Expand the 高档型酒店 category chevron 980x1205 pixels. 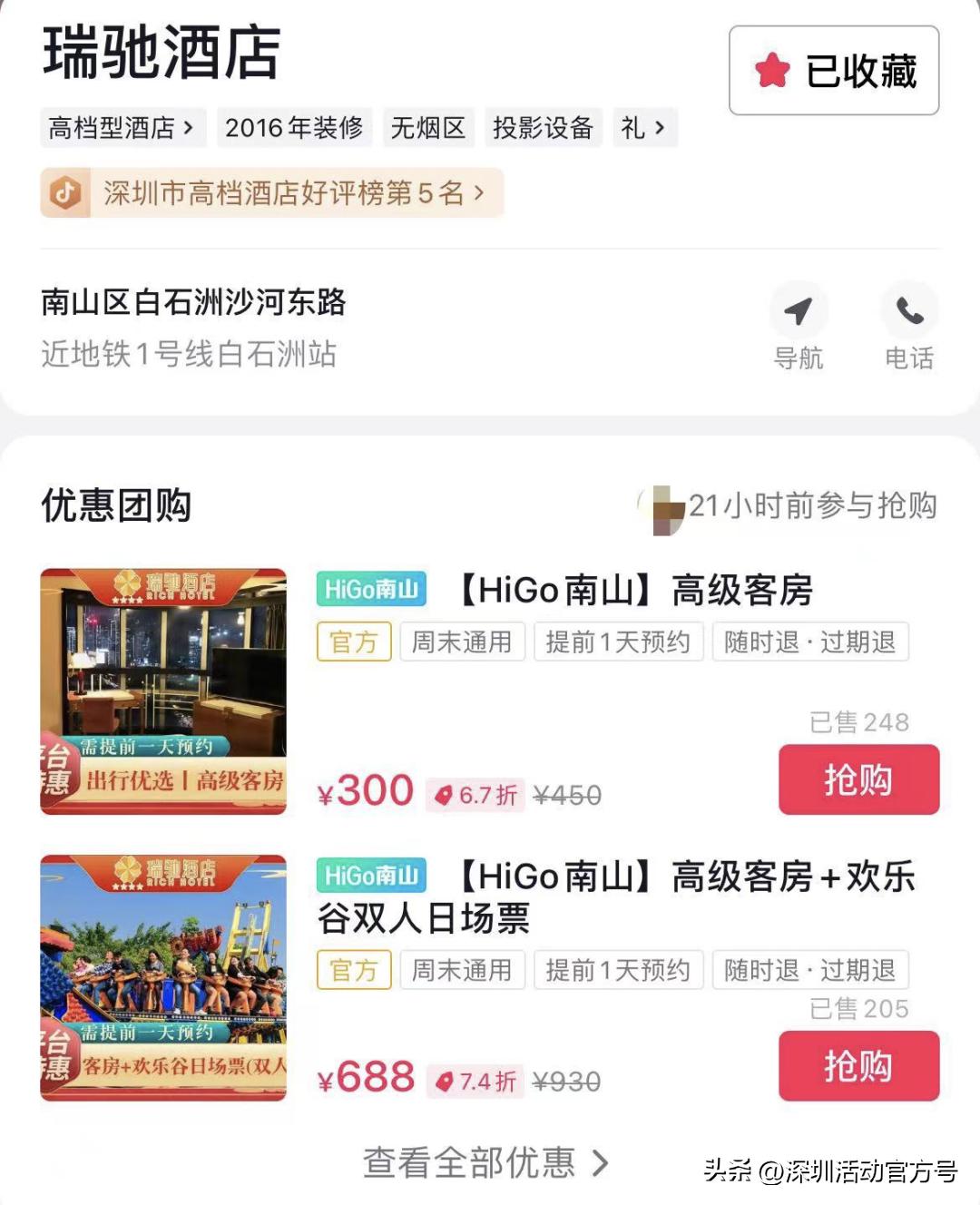[x=191, y=127]
